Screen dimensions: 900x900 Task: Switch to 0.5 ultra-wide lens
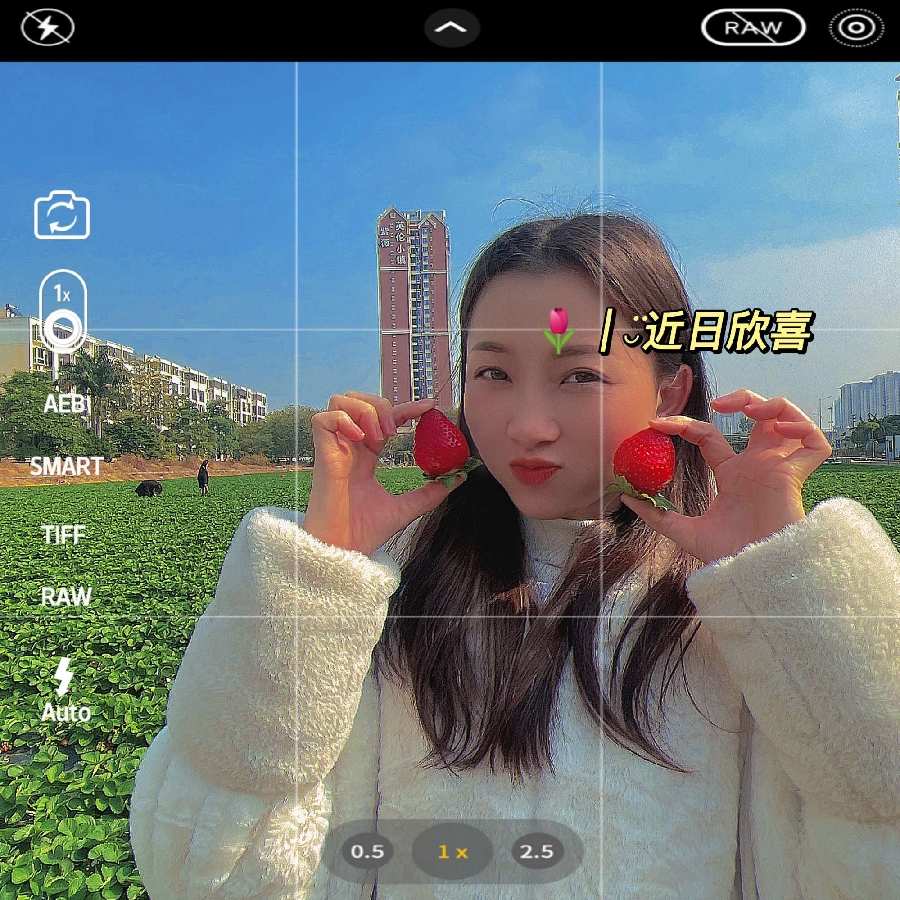tap(367, 852)
